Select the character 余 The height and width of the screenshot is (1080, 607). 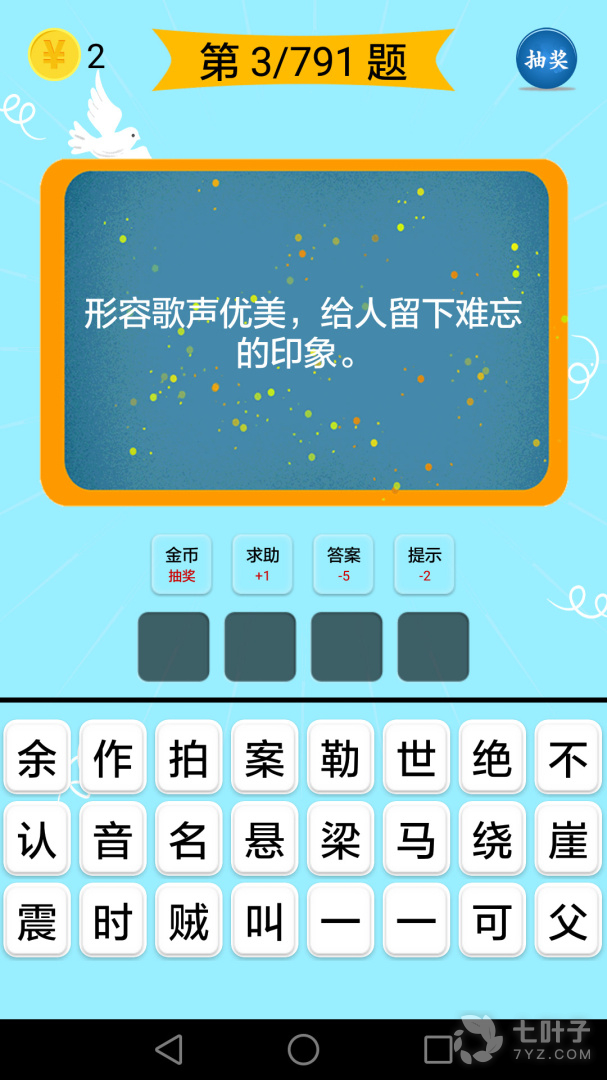[37, 759]
